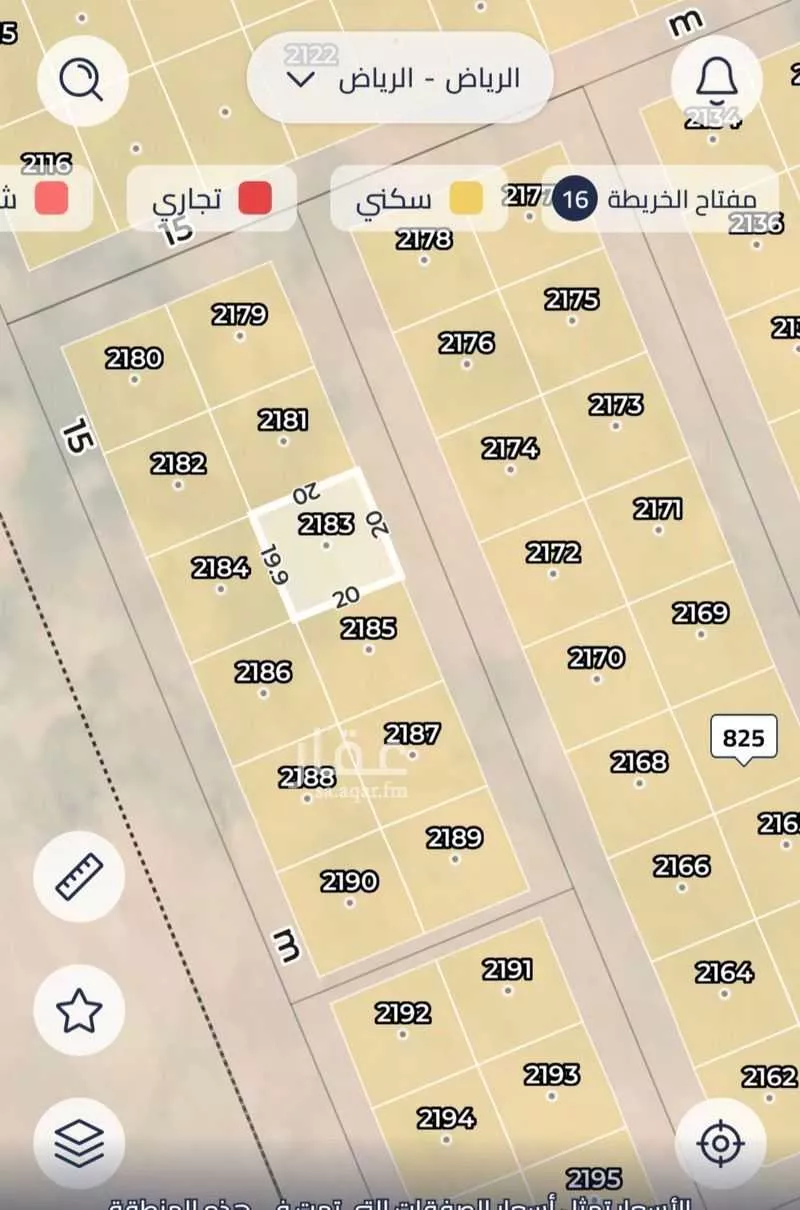The image size is (800, 1210).
Task: Filter map by تجاري category
Action: tap(213, 198)
